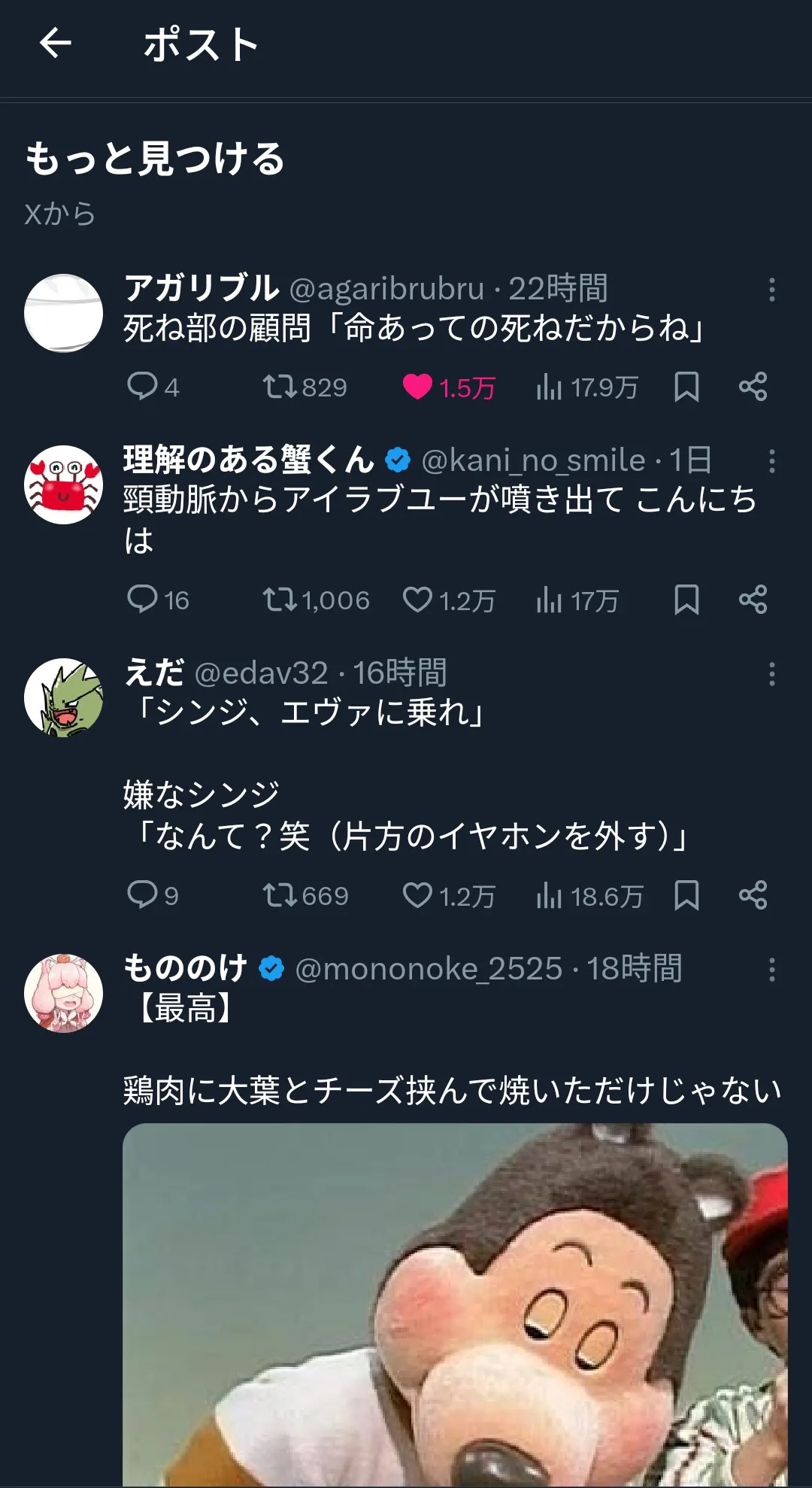
Task: Bookmark アガリブル's post
Action: coord(686,387)
